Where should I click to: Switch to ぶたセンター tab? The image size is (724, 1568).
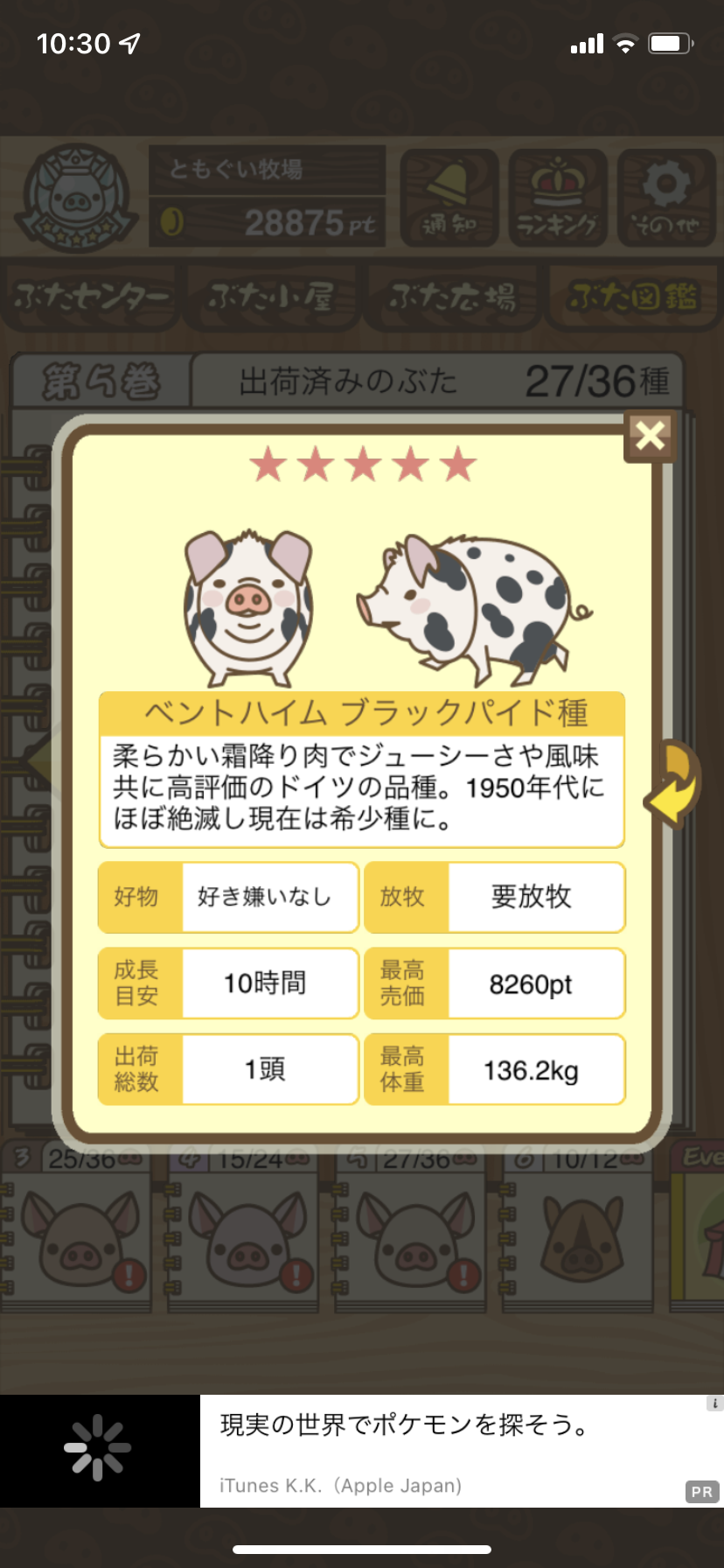click(91, 297)
